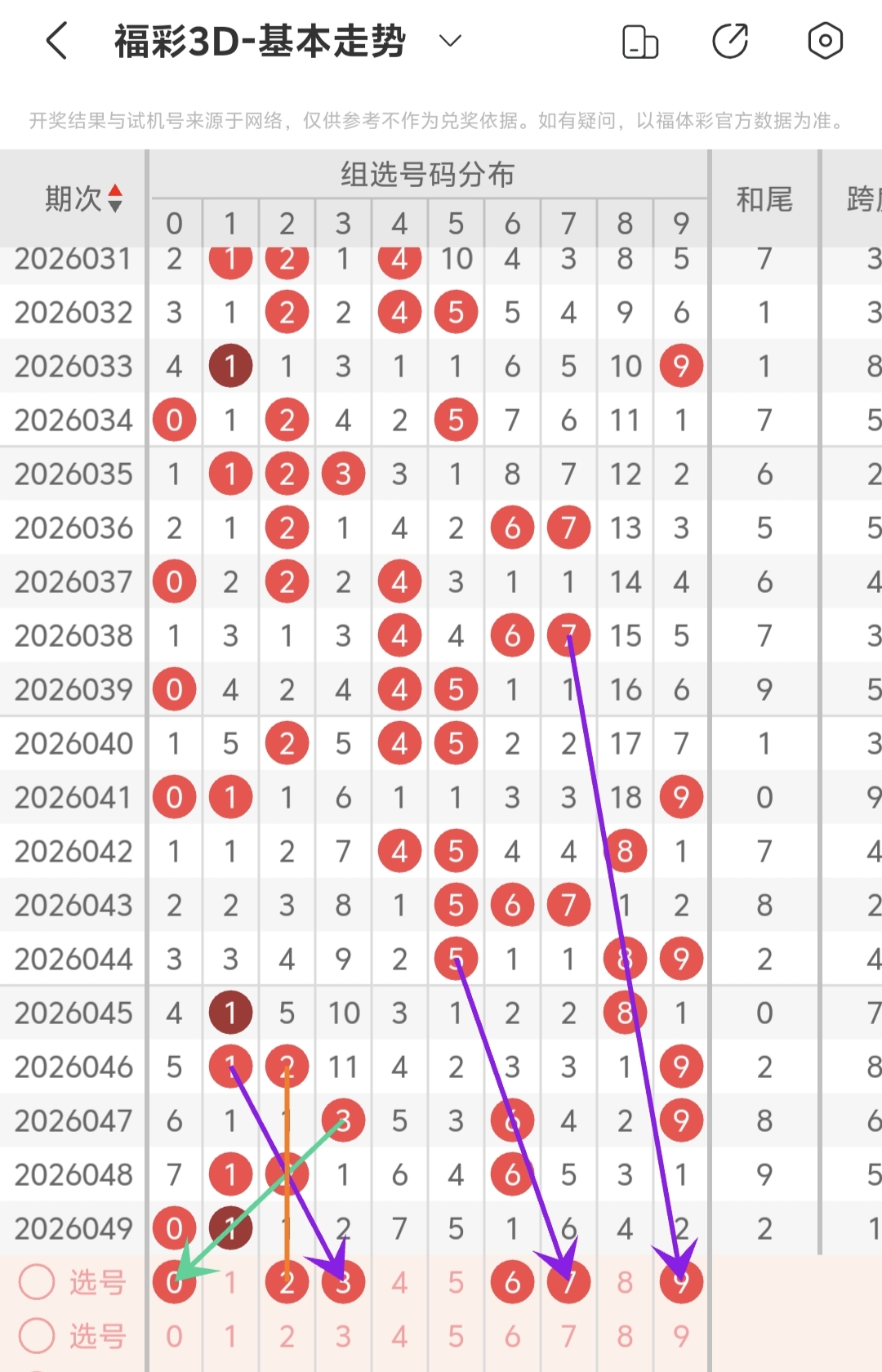The height and width of the screenshot is (1372, 882).
Task: Deselect number 6 in first 选号 row
Action: pyautogui.click(x=512, y=1282)
